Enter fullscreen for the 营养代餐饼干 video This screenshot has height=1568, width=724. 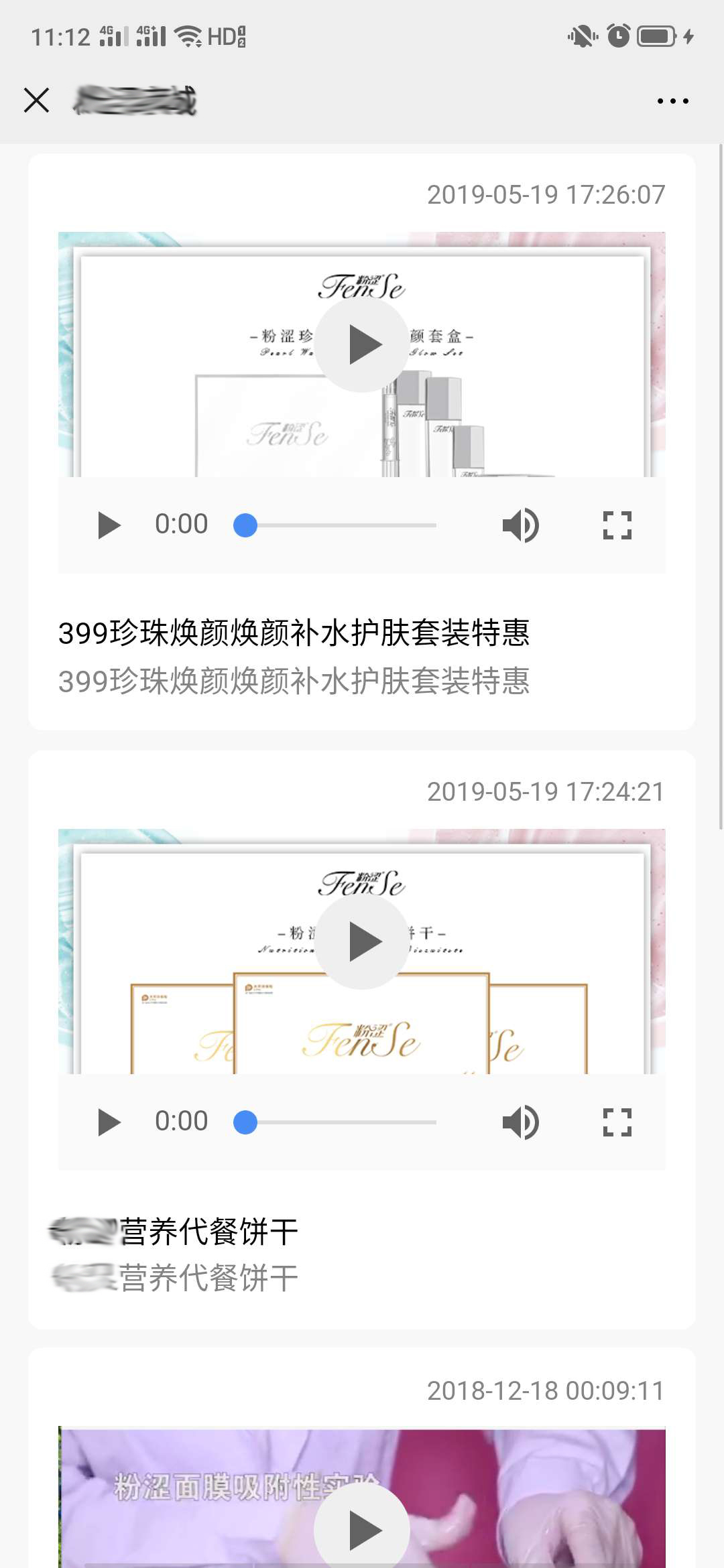click(617, 1122)
